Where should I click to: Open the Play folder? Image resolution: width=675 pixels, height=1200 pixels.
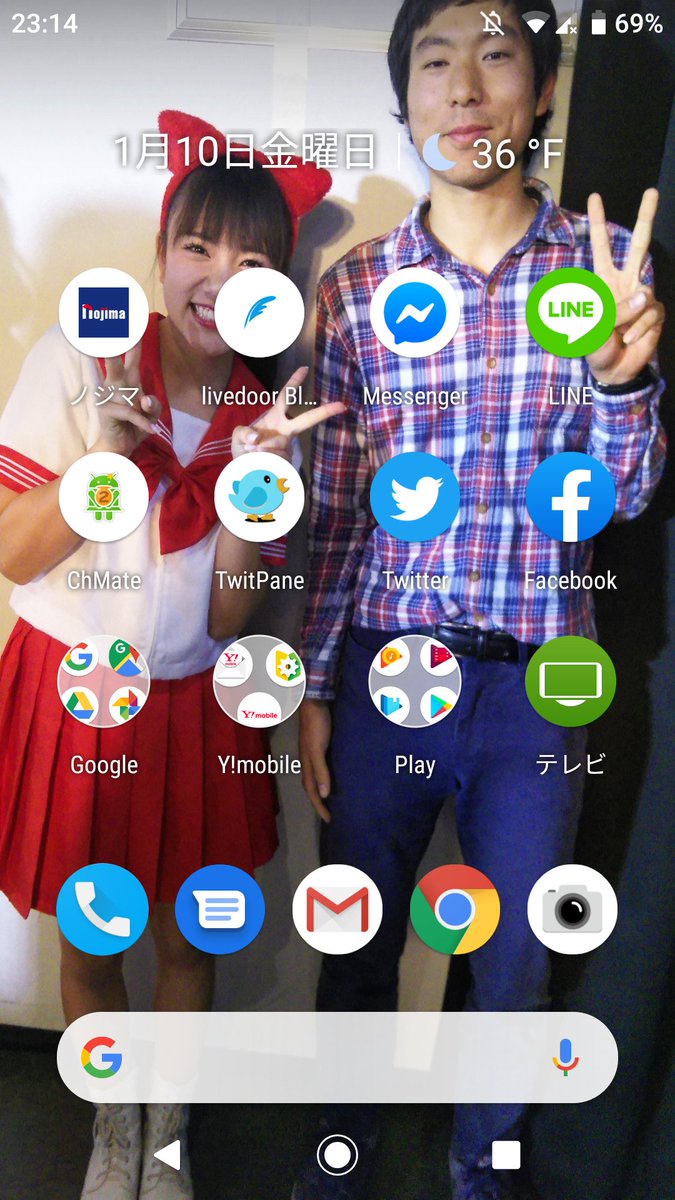[x=415, y=682]
